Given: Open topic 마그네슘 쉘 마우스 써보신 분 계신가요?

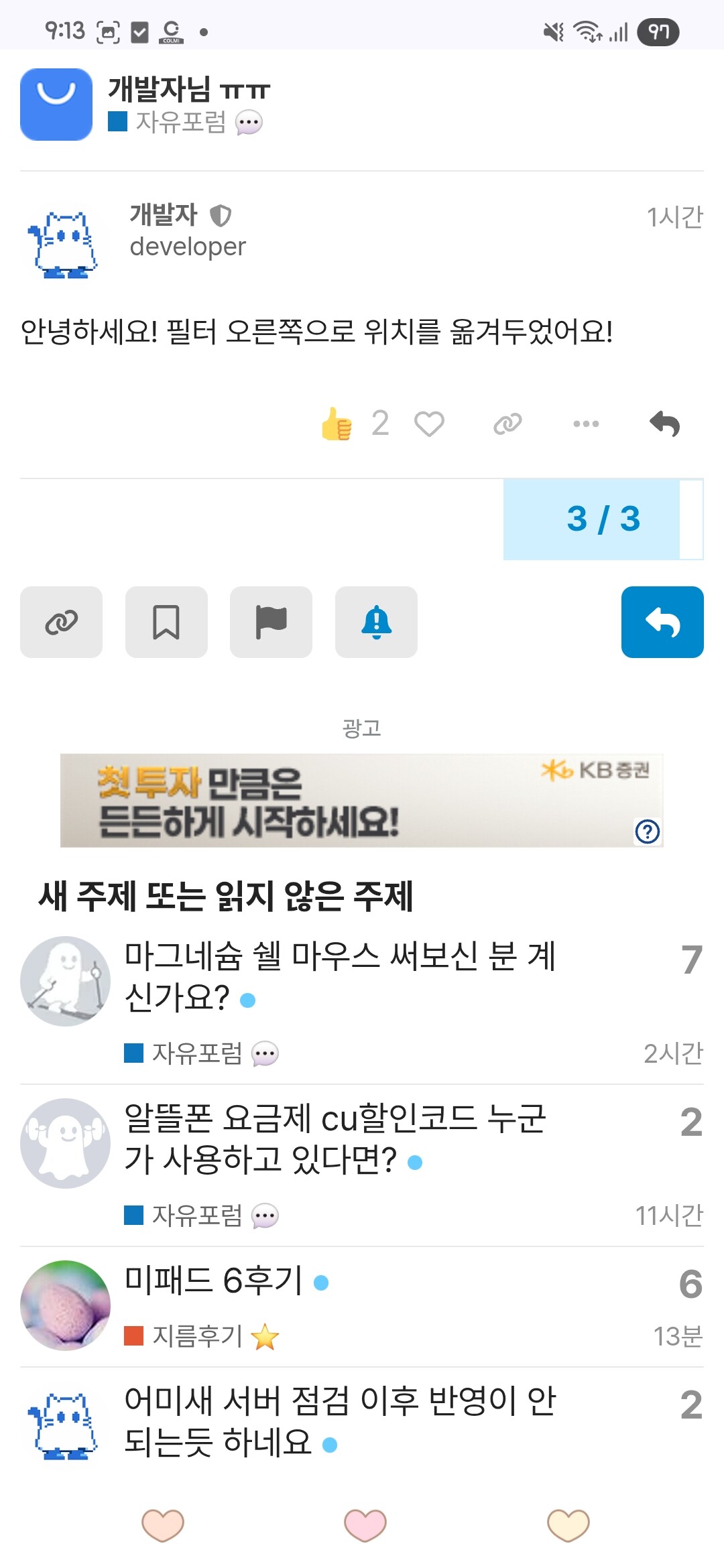Looking at the screenshot, I should point(340,976).
